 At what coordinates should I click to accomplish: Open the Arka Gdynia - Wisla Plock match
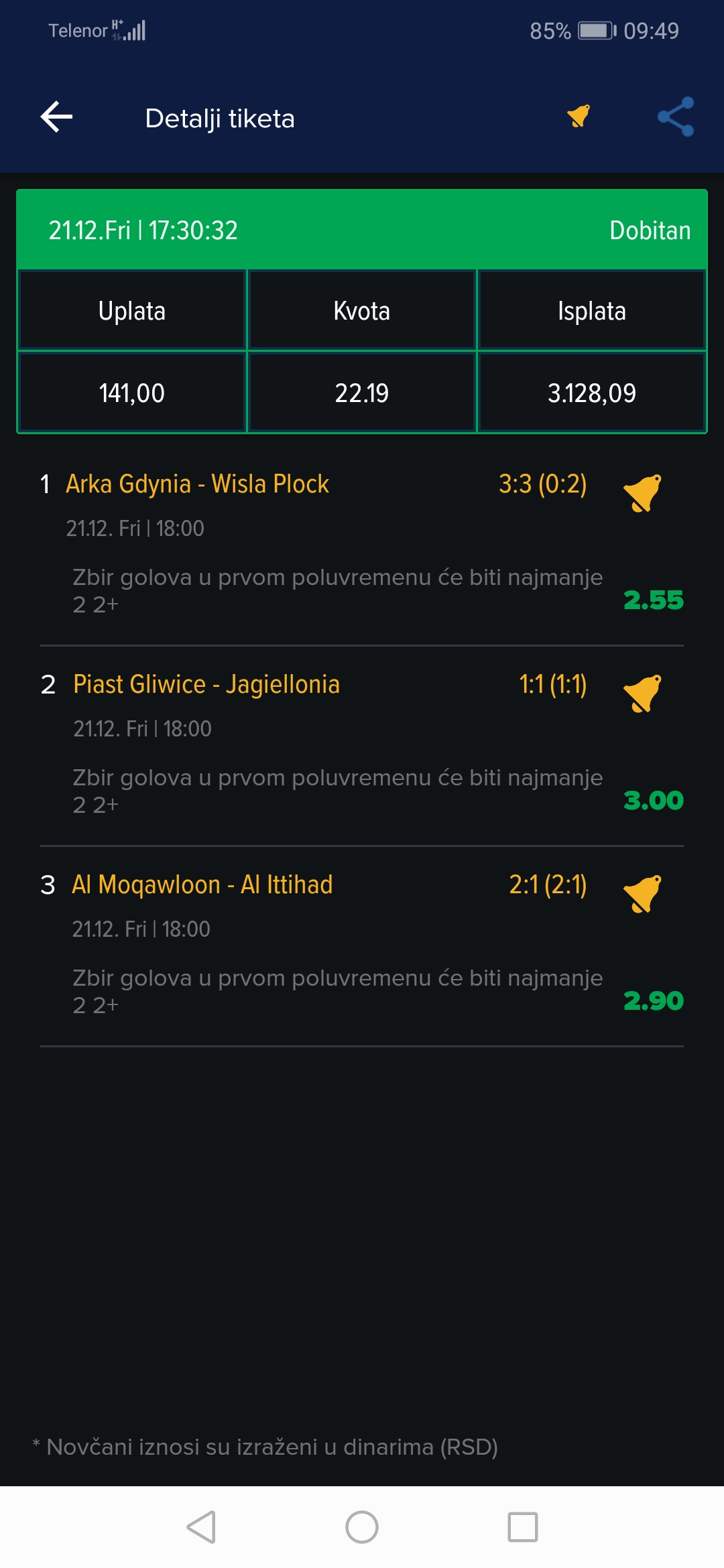197,484
